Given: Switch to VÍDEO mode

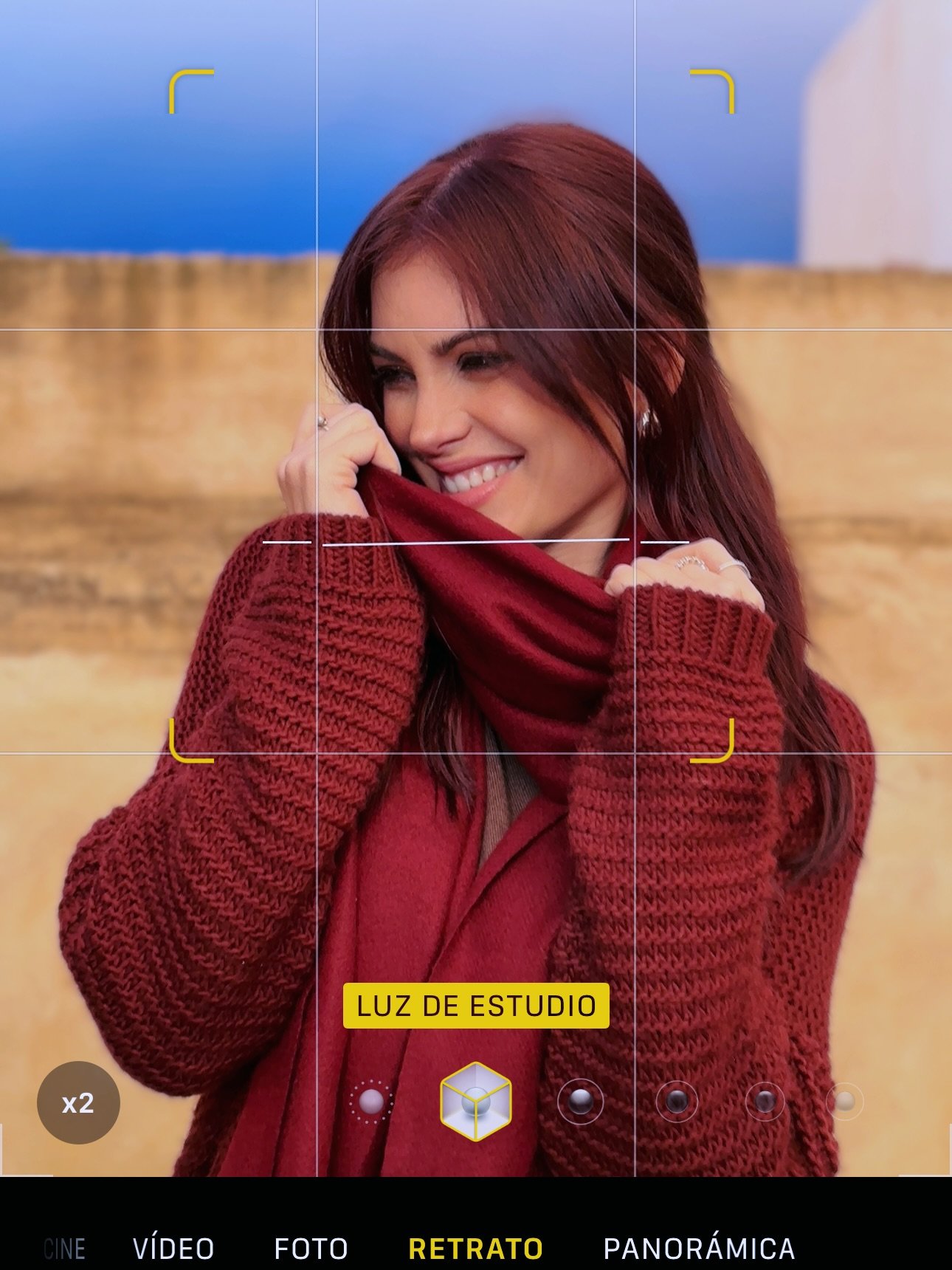Looking at the screenshot, I should tap(173, 1249).
